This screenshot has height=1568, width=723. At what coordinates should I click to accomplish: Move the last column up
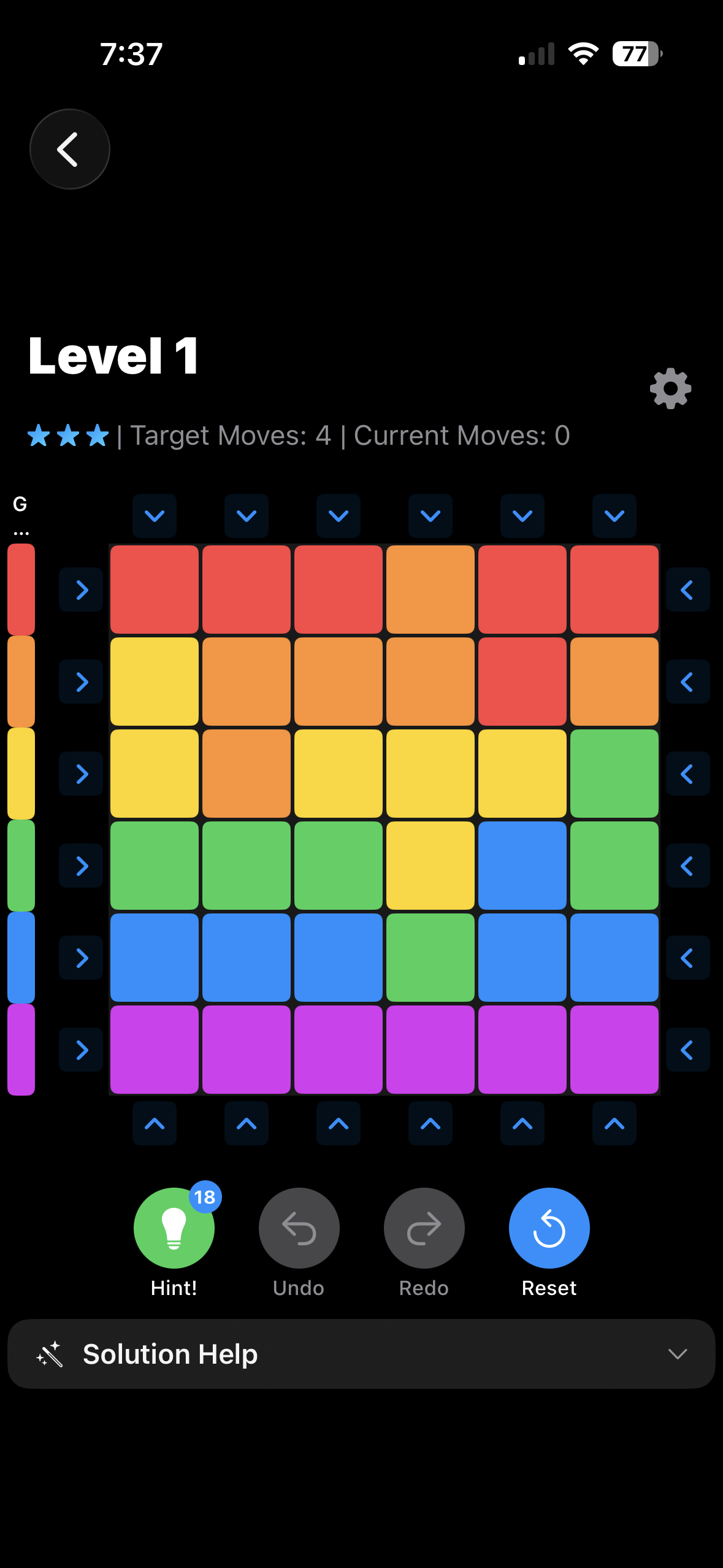614,1123
